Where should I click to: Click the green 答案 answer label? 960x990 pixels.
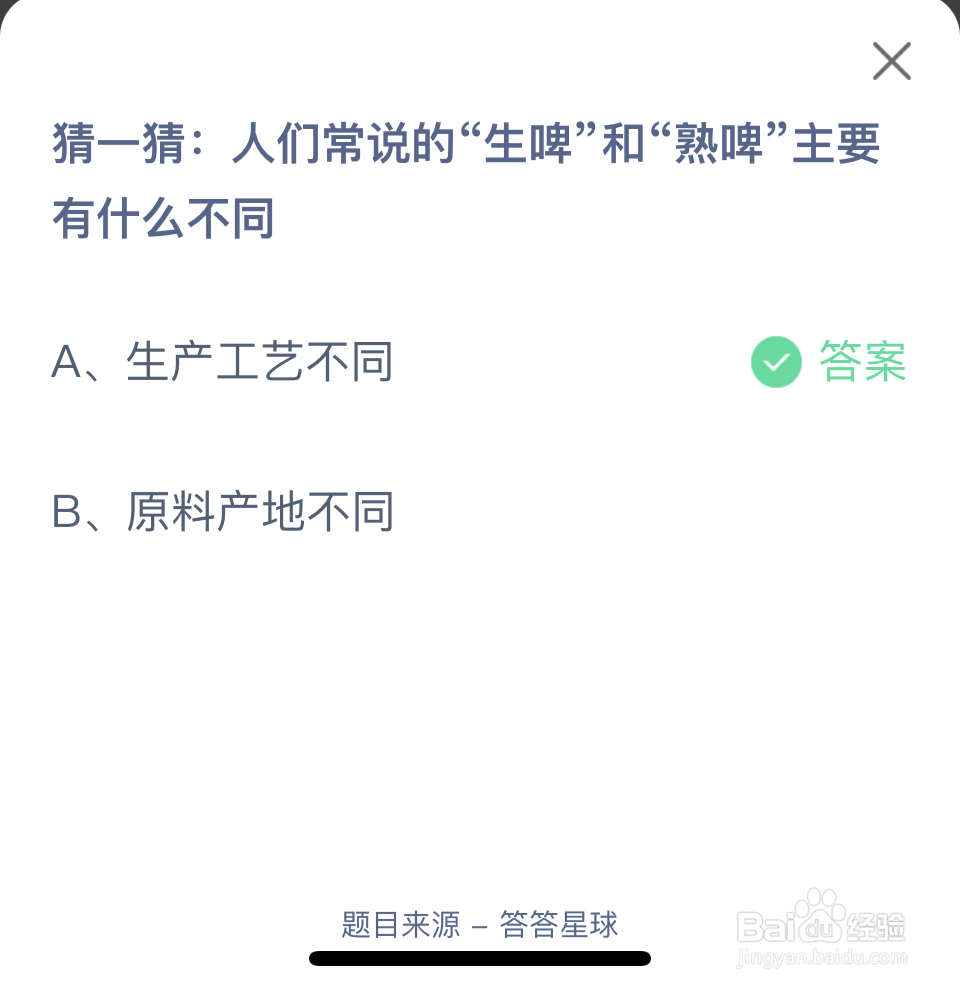pos(862,363)
